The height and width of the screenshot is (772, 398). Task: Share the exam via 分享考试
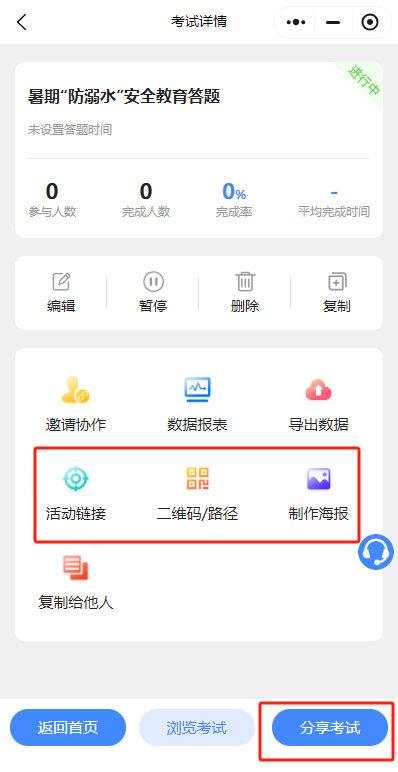(330, 728)
